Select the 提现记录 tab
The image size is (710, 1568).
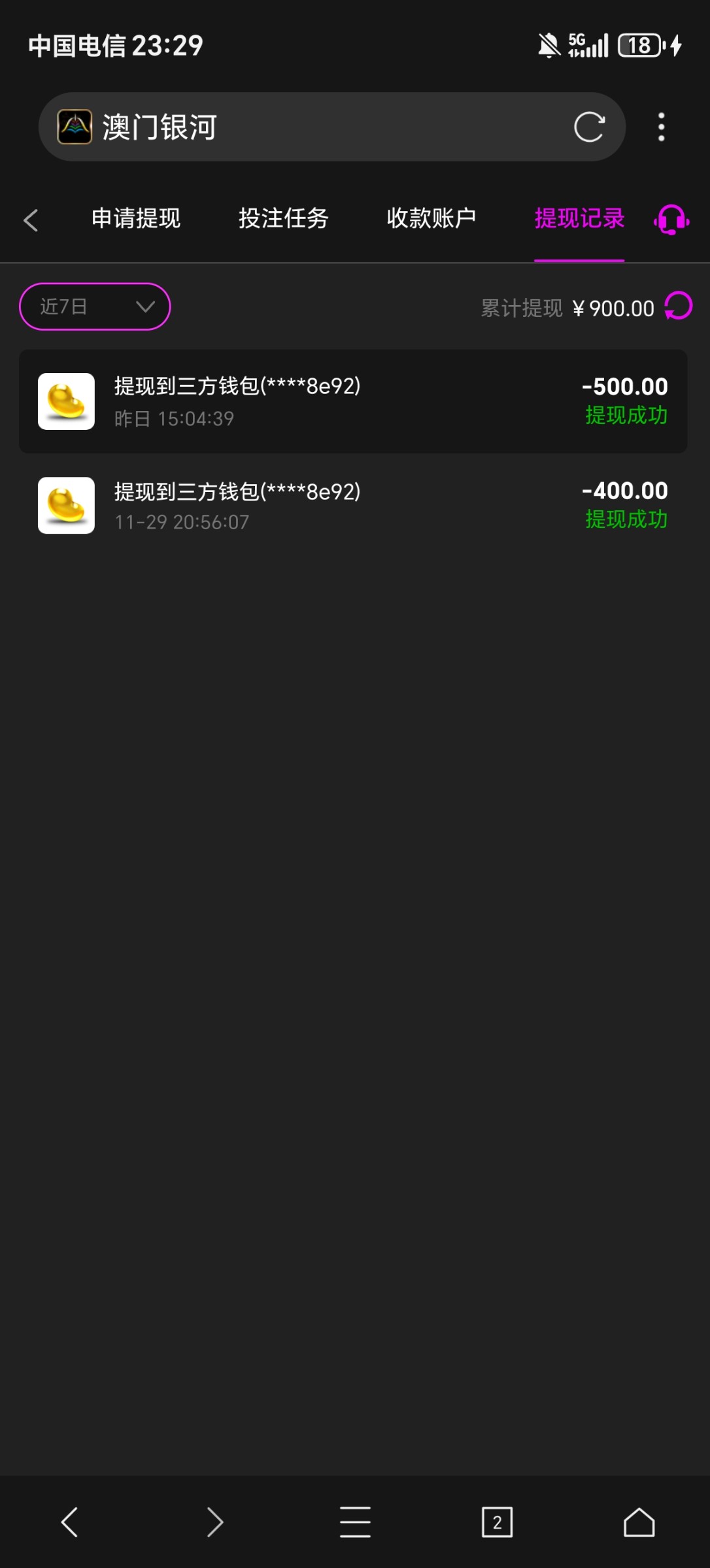[x=579, y=218]
